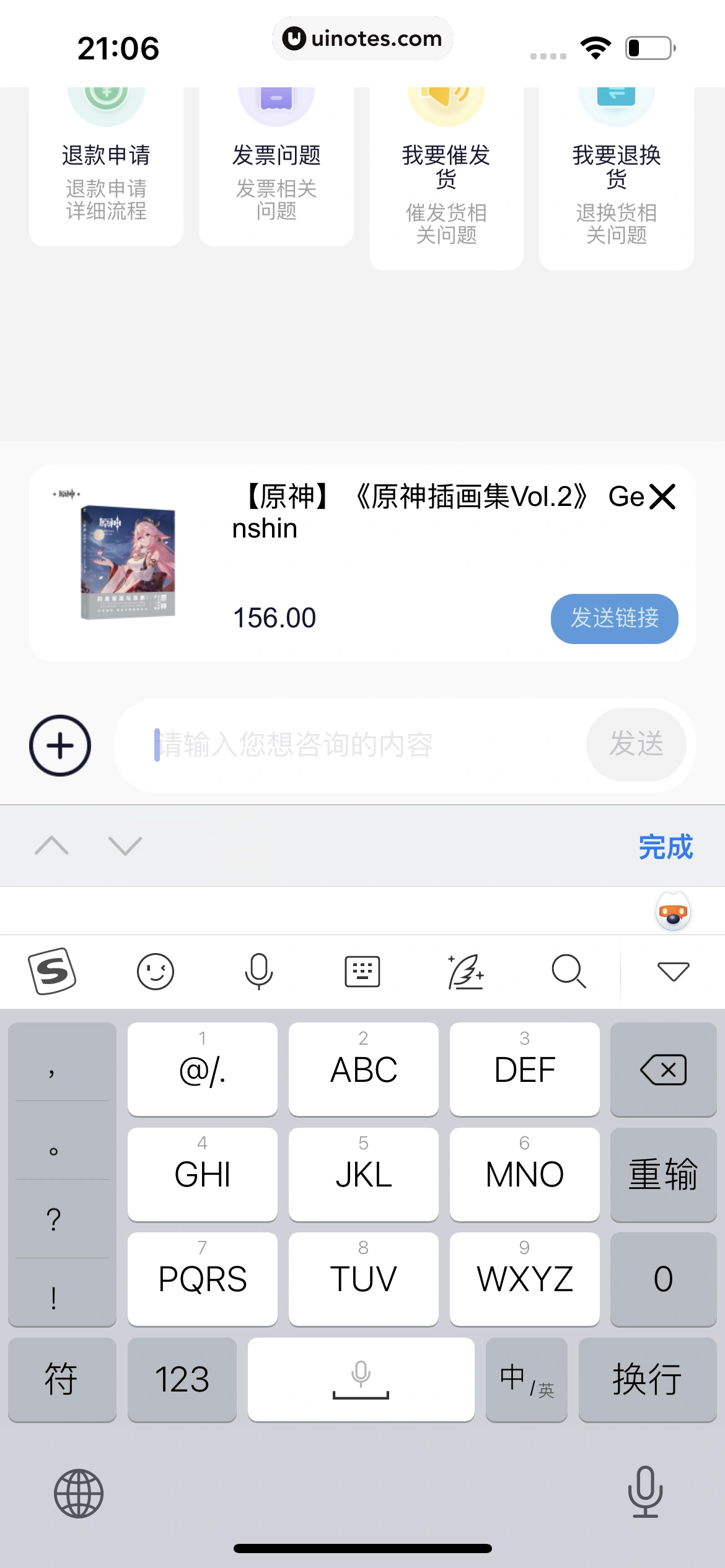Open the emoji picker on the keyboard
Viewport: 725px width, 1568px height.
pyautogui.click(x=155, y=971)
